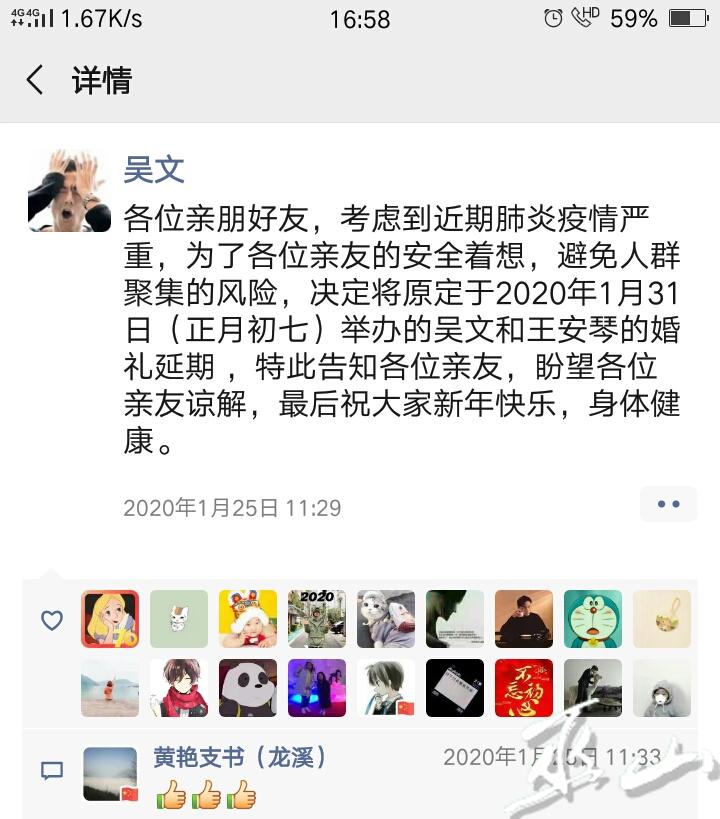
Task: Open the cartoon blonde girl liker avatar
Action: pos(110,619)
